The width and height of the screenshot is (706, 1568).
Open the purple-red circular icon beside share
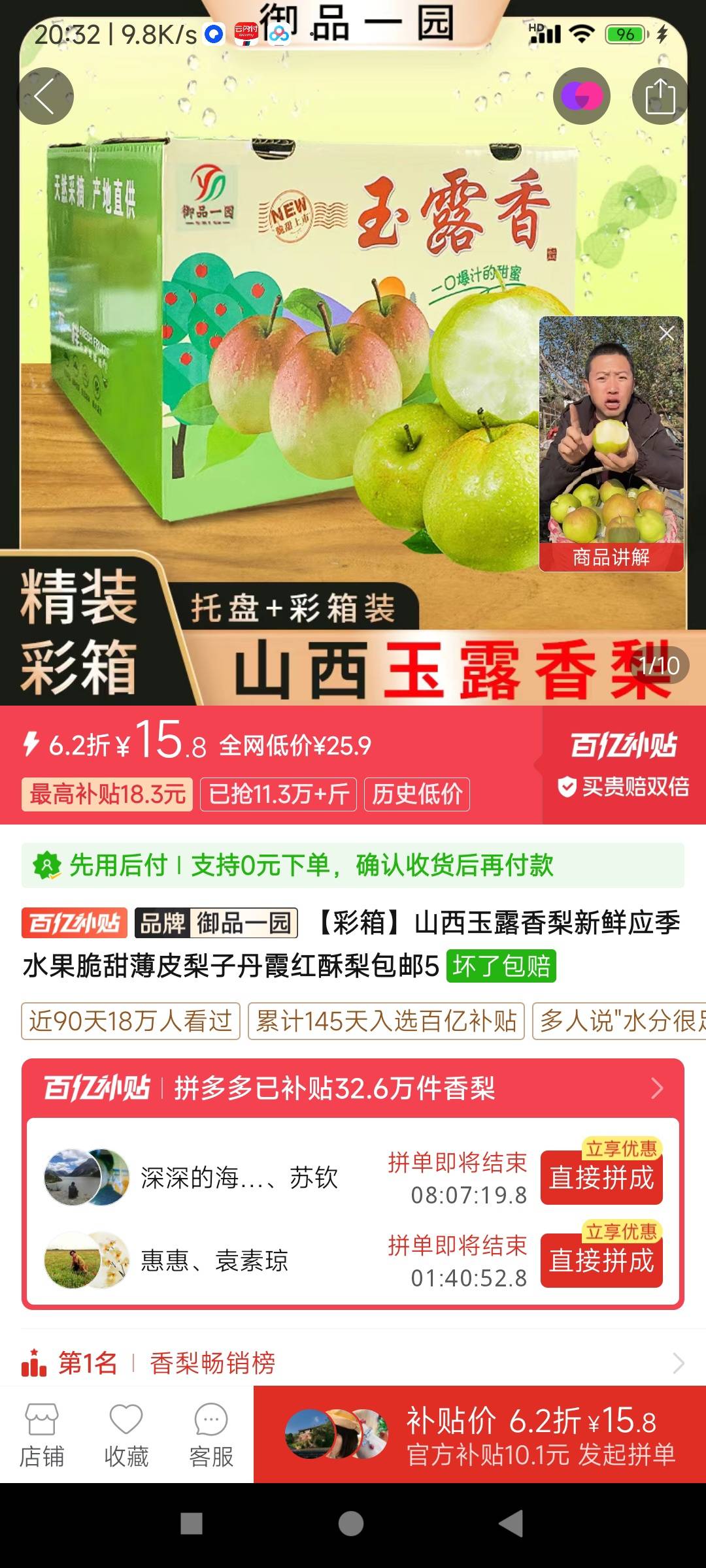pos(581,96)
